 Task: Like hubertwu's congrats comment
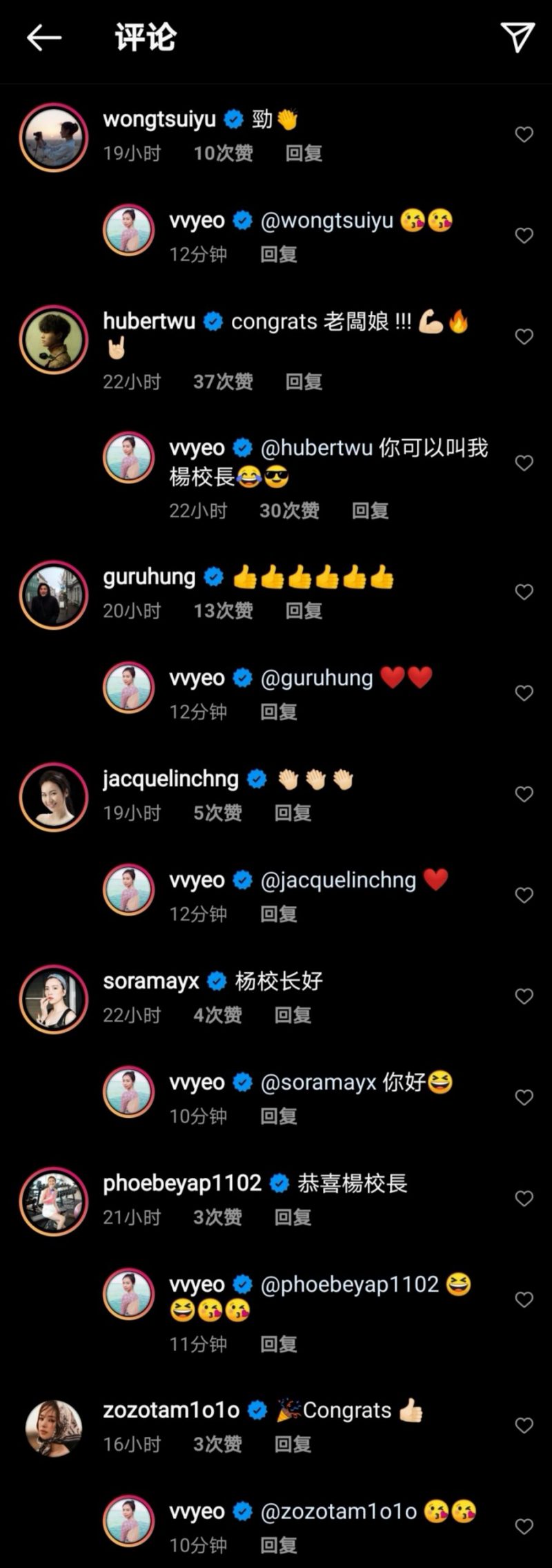[524, 336]
